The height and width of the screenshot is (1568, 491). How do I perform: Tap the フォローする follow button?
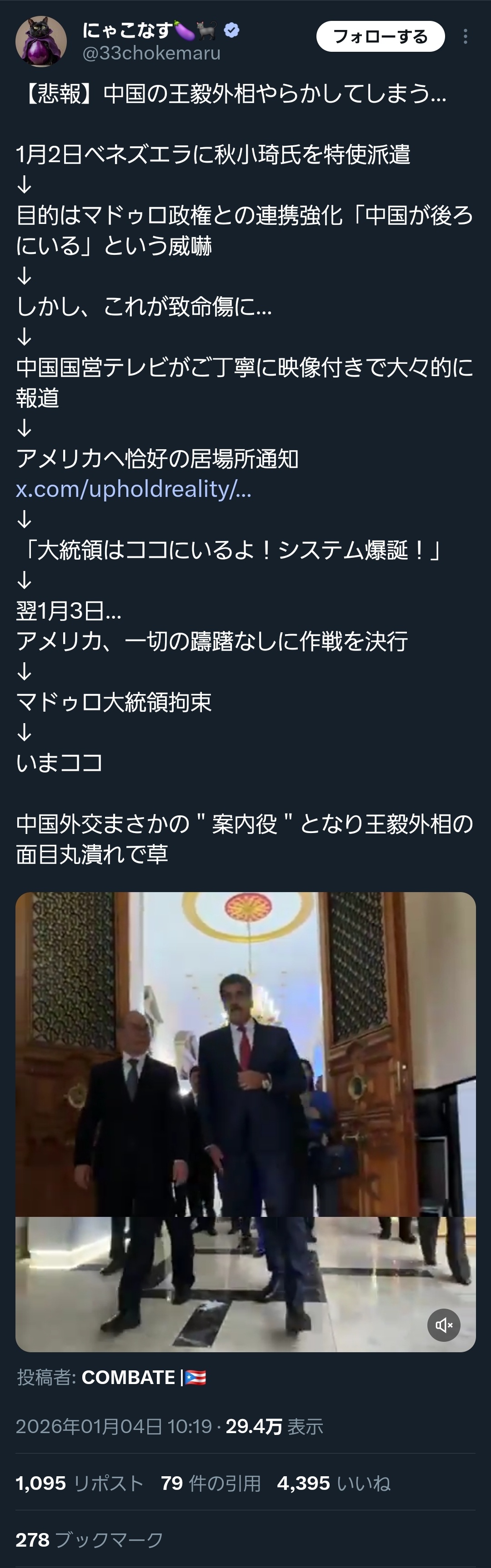[x=380, y=36]
